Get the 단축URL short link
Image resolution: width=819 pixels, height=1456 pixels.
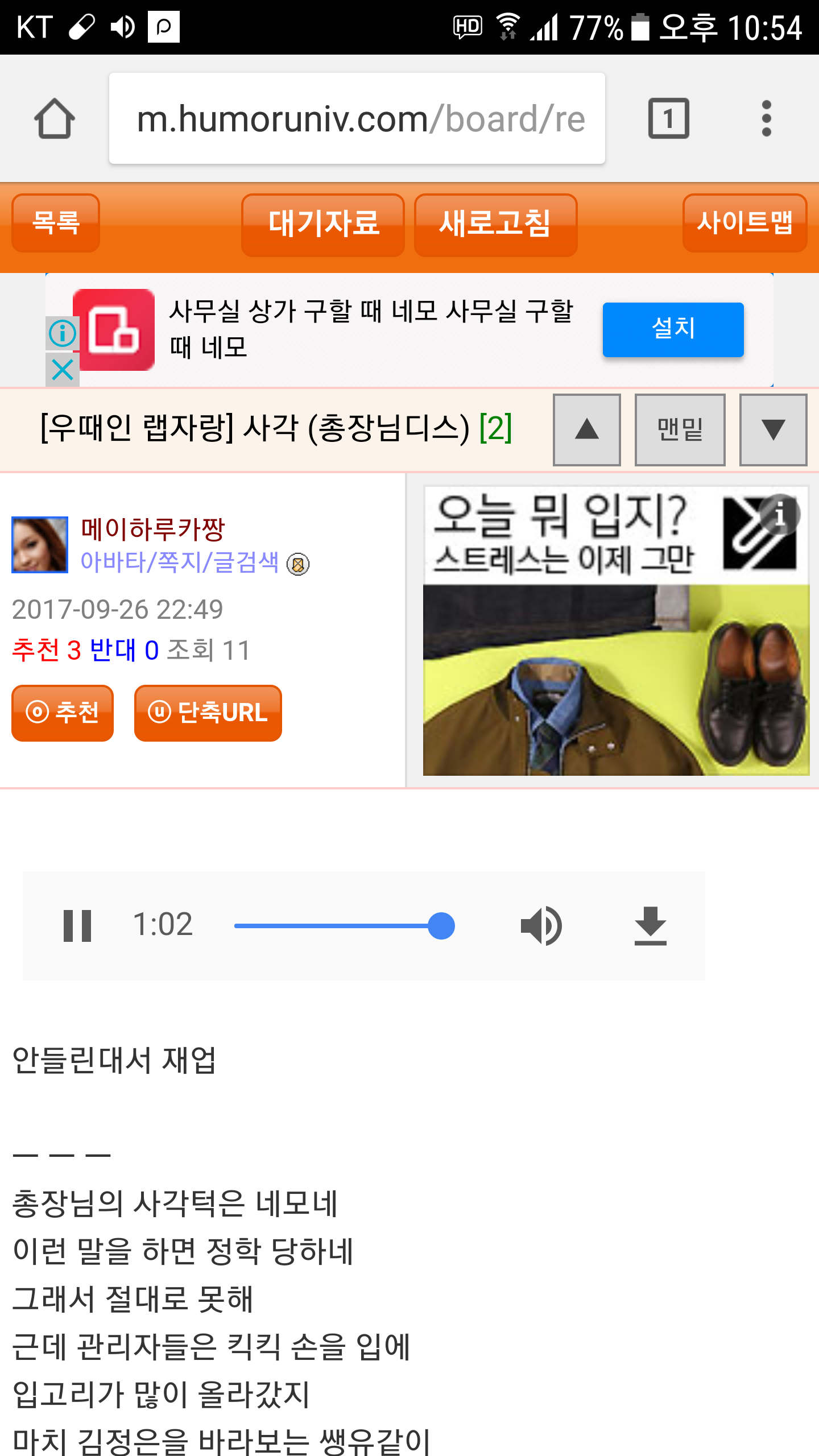pyautogui.click(x=208, y=713)
